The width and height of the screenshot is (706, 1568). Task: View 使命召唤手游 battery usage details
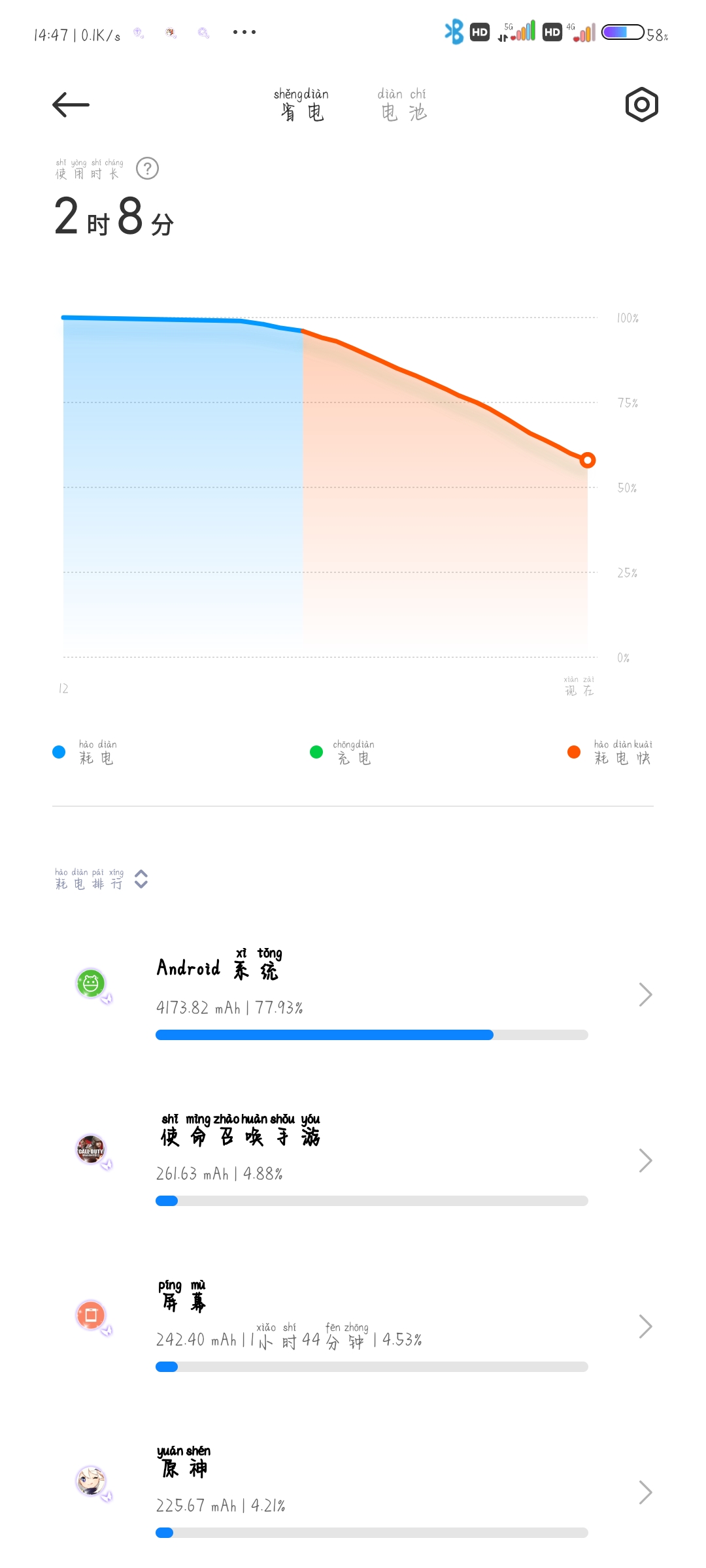(x=353, y=1161)
